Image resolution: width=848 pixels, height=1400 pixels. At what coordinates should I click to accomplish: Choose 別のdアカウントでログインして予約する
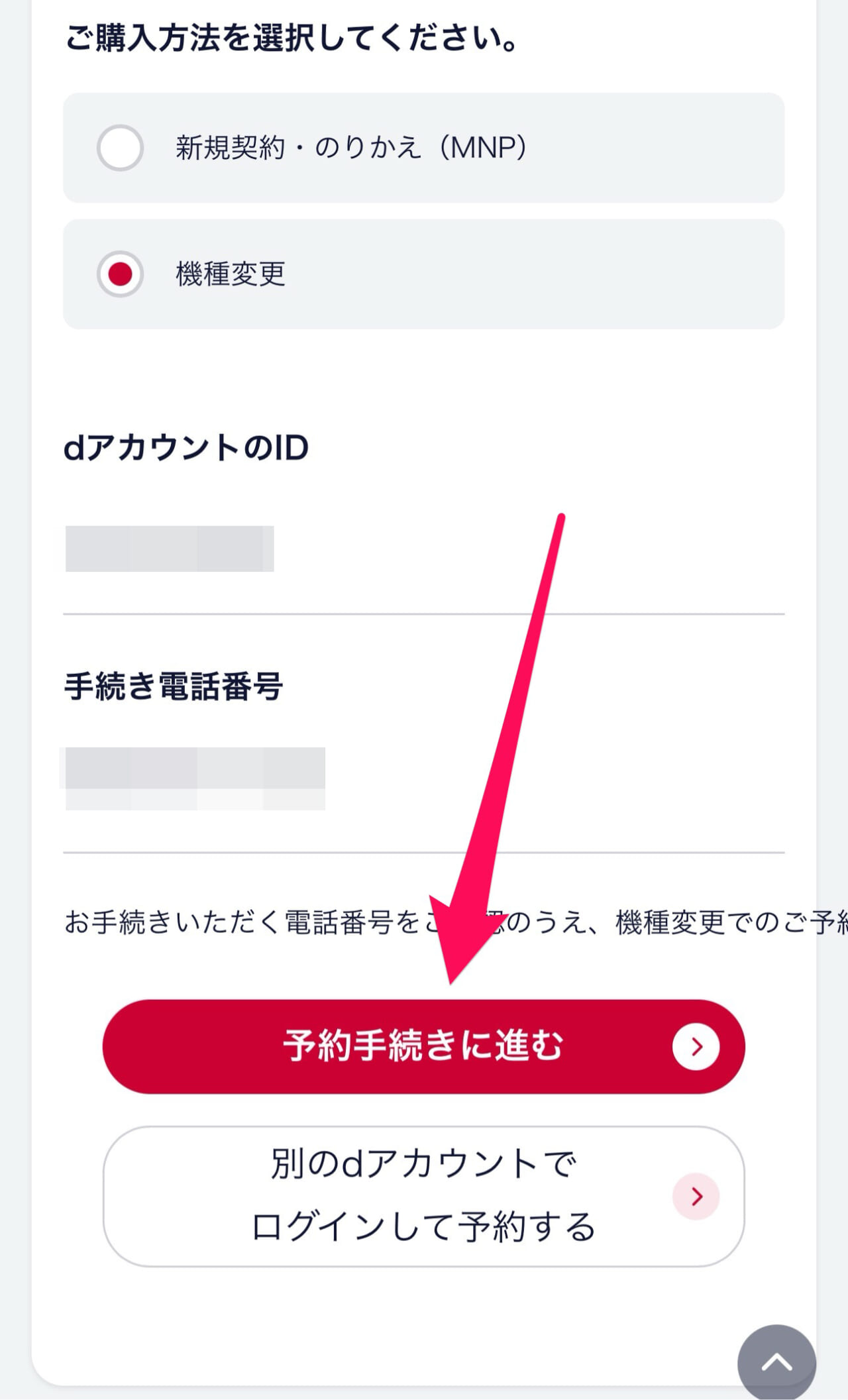(x=423, y=1196)
